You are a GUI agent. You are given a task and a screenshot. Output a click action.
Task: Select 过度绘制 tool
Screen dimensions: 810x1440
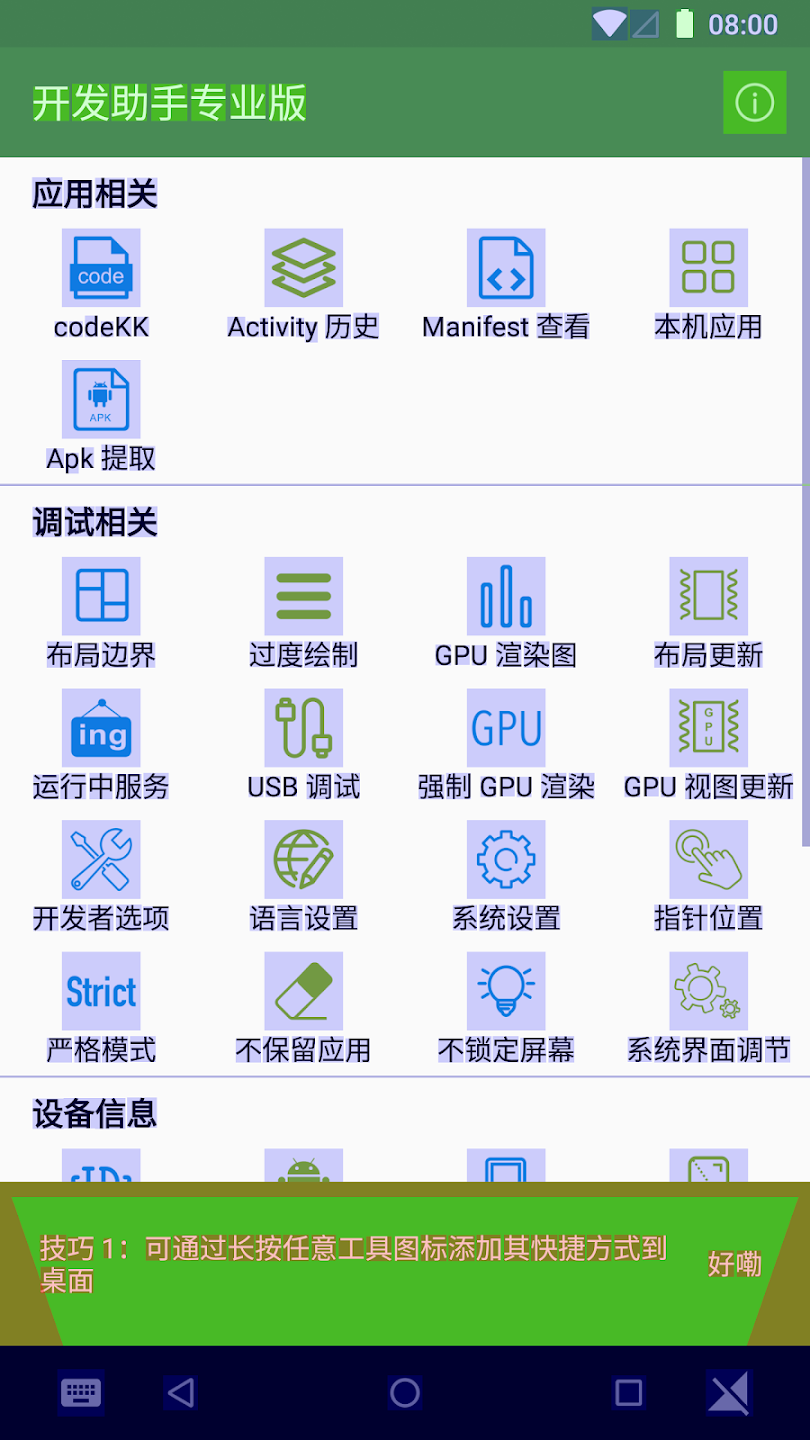click(x=303, y=613)
